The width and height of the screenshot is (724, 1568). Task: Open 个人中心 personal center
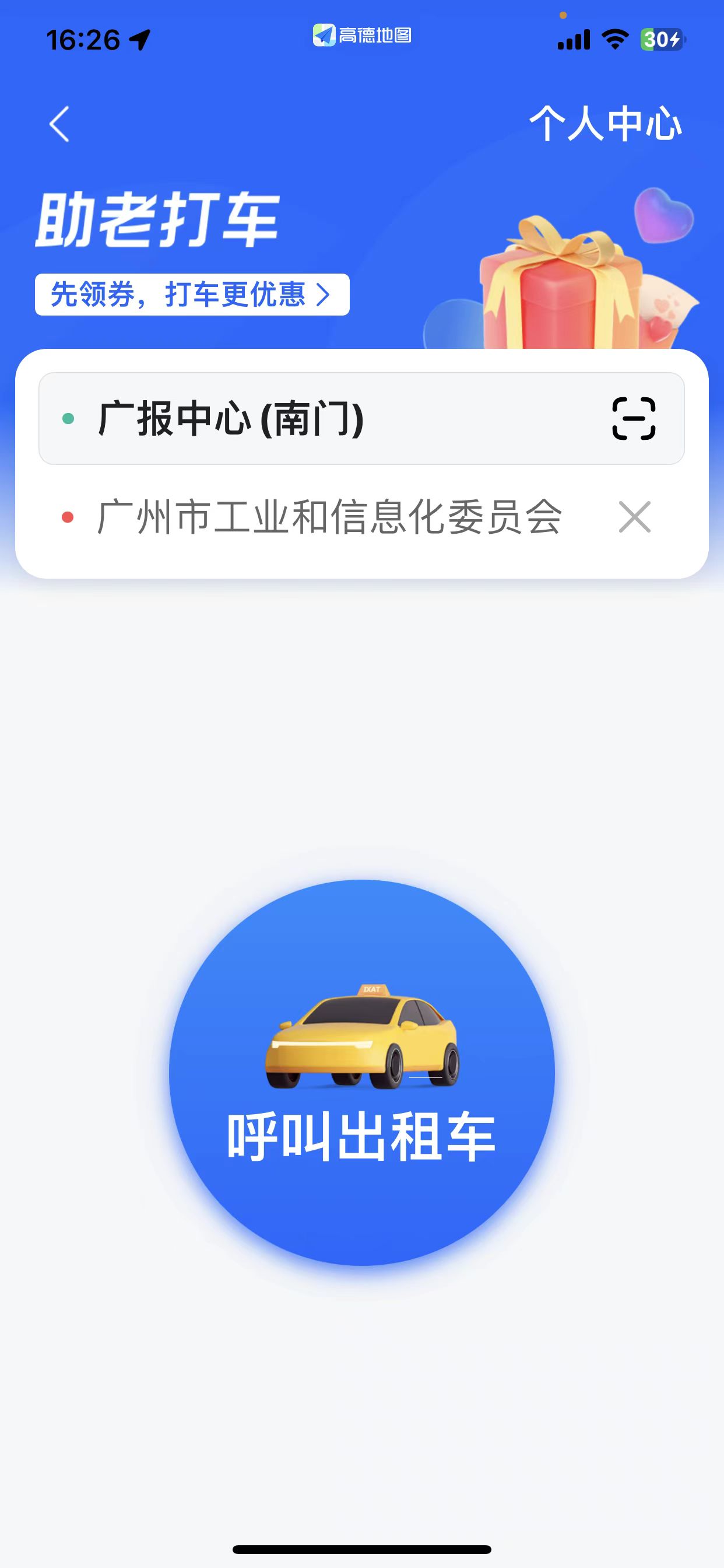coord(604,124)
